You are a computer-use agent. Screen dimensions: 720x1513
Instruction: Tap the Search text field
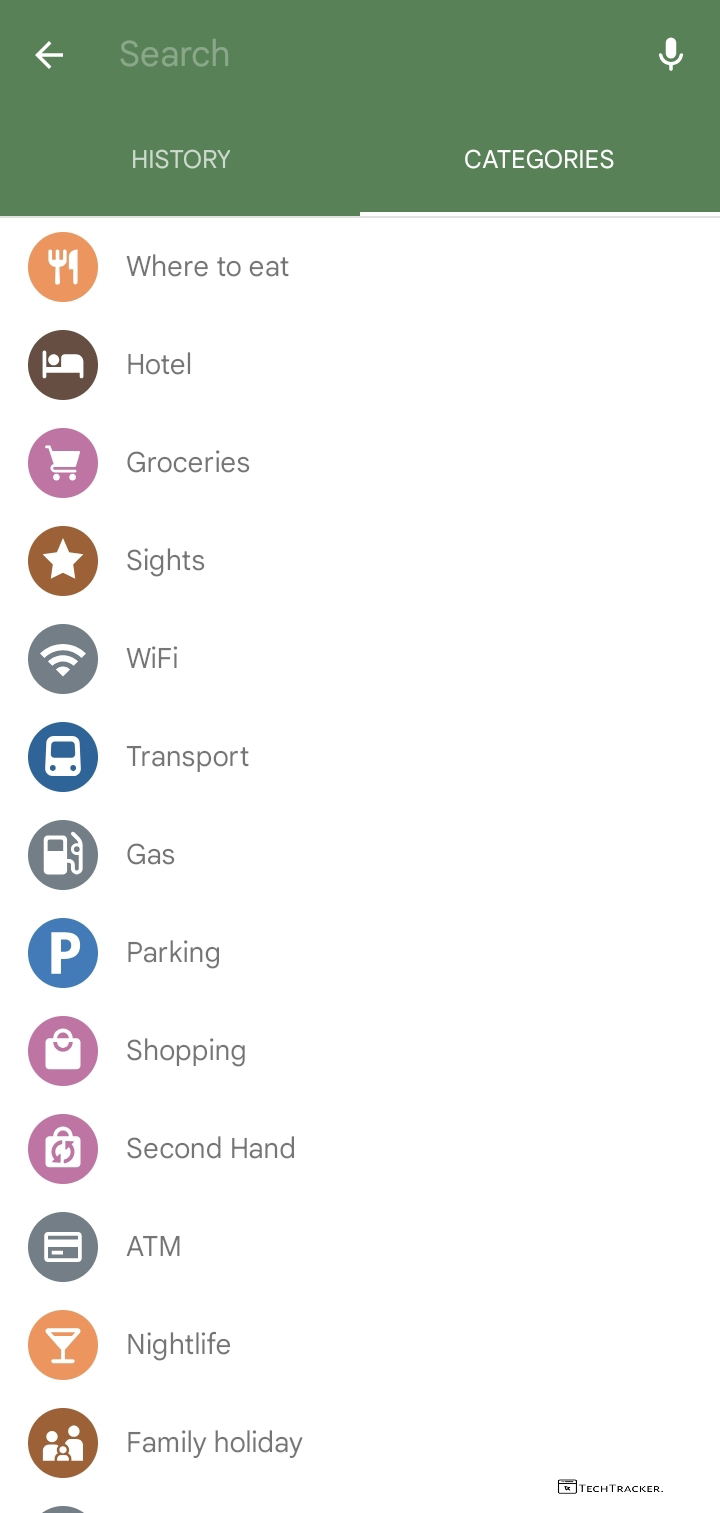(370, 54)
